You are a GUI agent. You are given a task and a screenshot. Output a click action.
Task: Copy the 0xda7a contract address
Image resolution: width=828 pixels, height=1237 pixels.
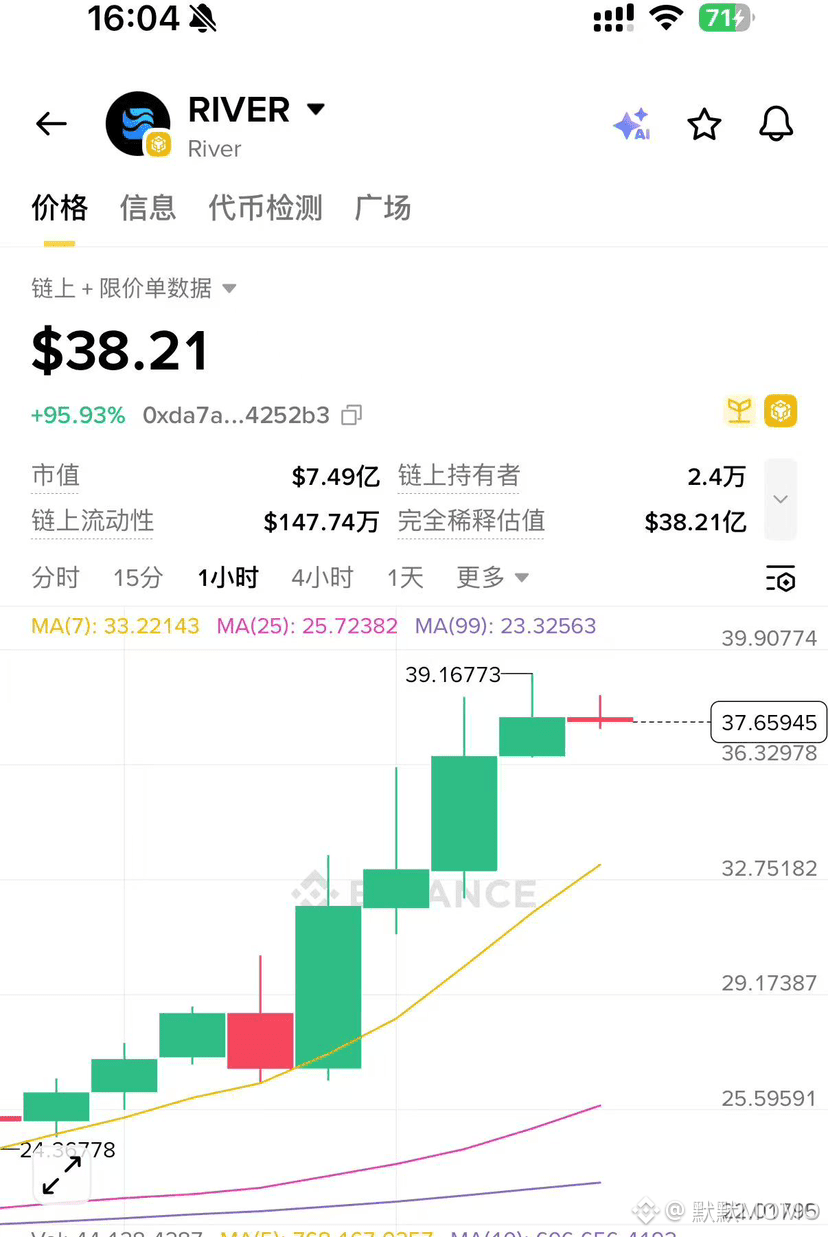tap(350, 415)
